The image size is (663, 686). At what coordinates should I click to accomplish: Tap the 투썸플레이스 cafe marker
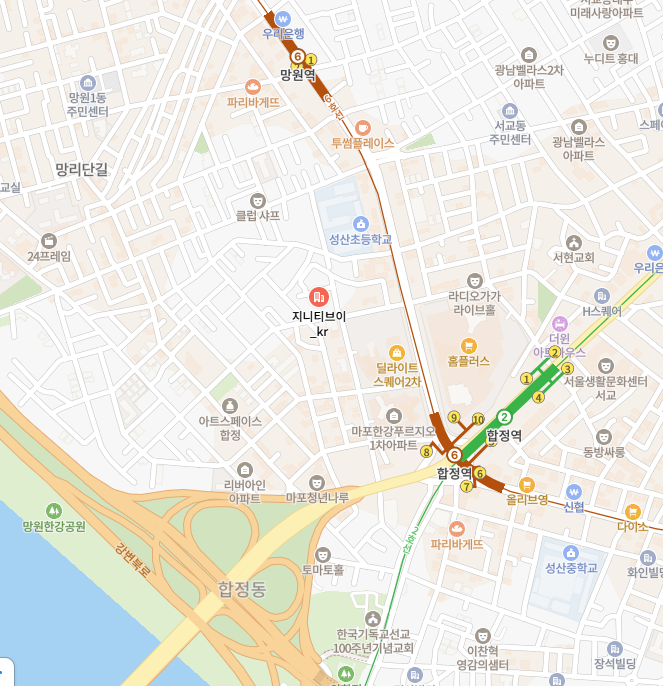click(362, 127)
